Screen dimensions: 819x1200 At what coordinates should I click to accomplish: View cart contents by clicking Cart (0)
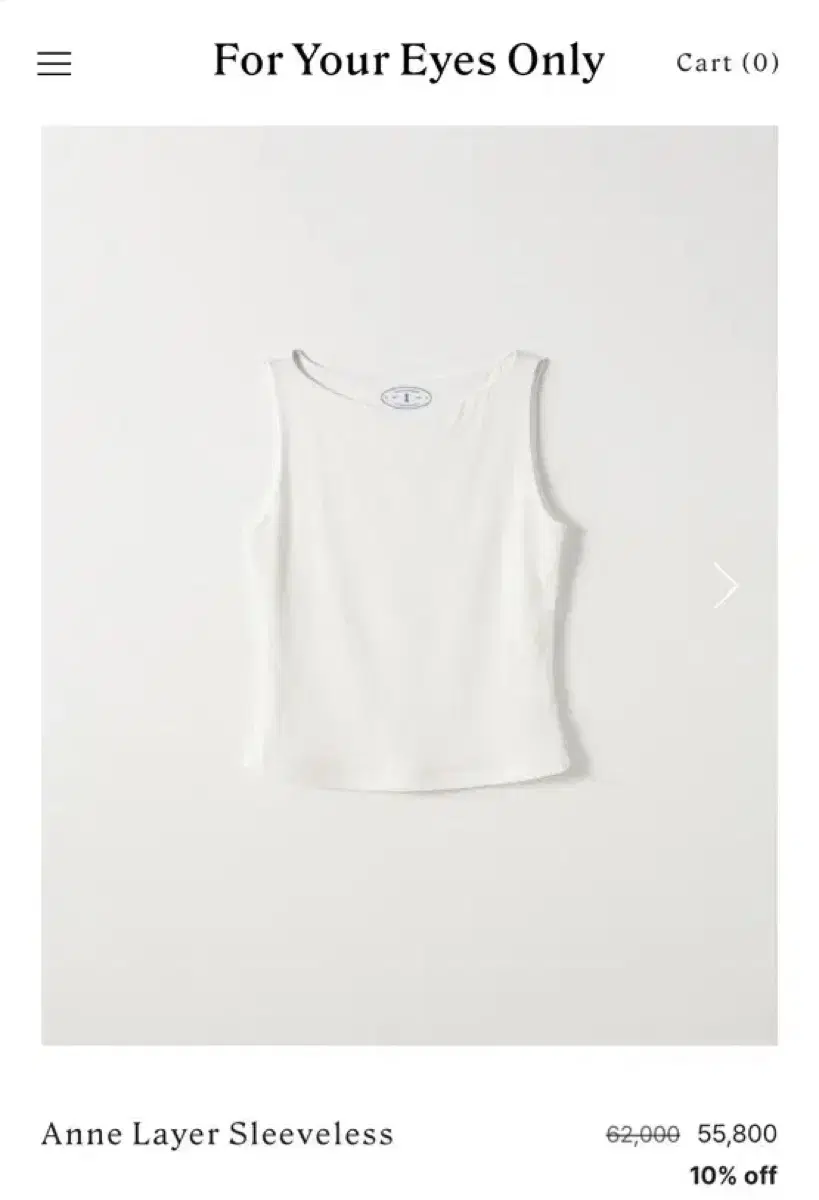click(x=727, y=63)
